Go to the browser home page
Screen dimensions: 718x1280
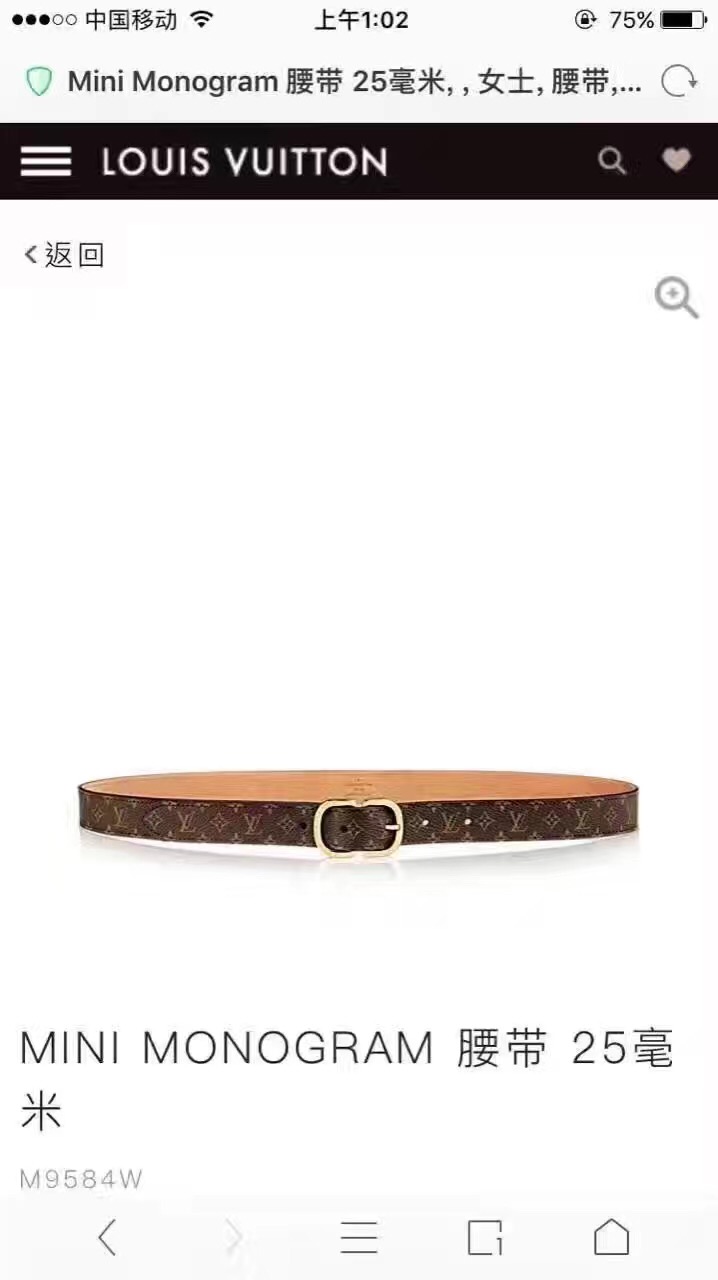611,1238
